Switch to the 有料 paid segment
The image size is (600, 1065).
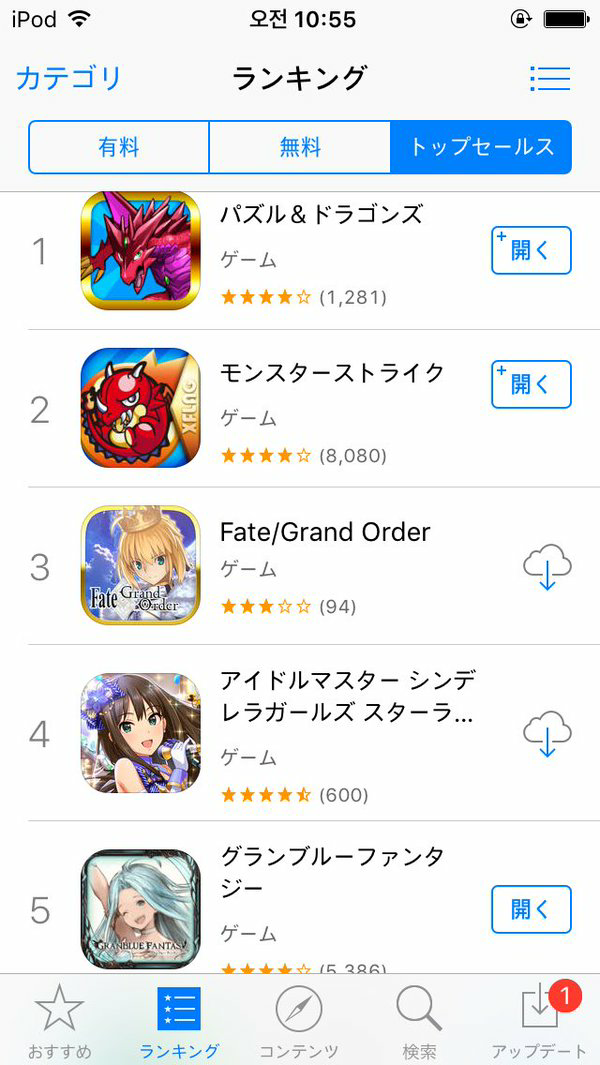[119, 147]
